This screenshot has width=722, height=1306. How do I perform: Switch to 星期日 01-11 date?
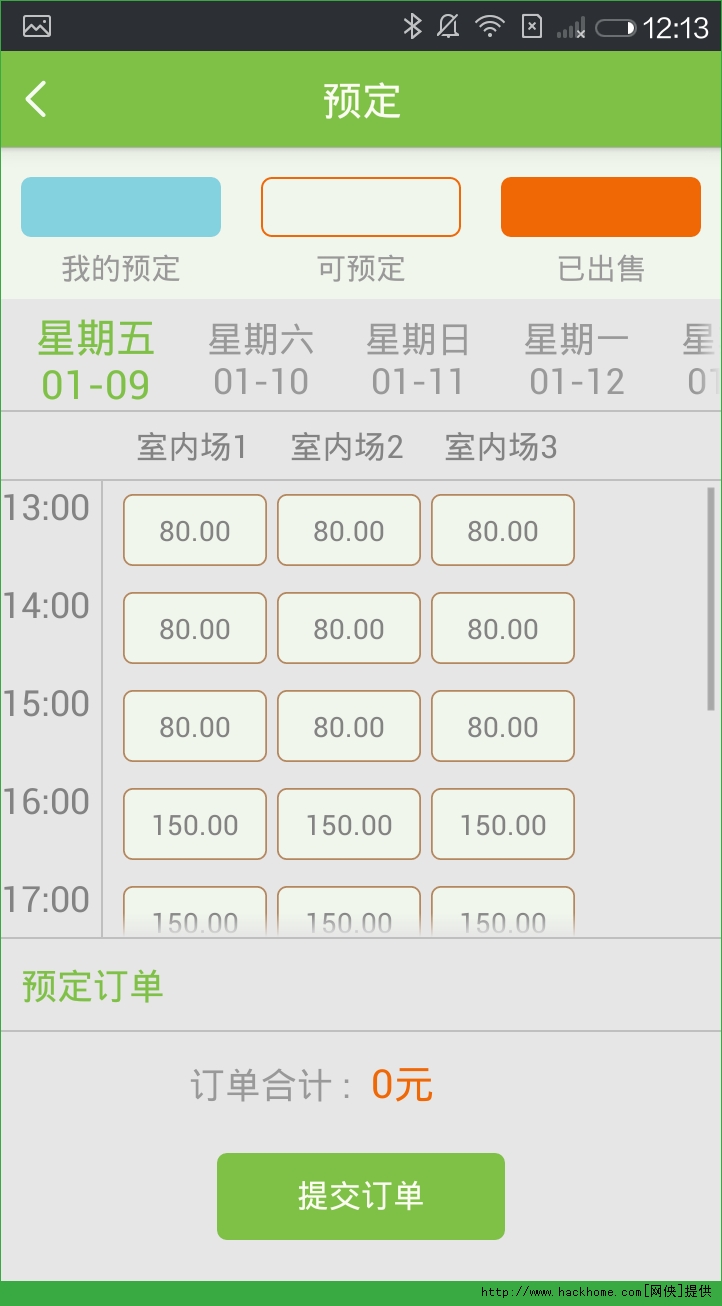click(418, 360)
